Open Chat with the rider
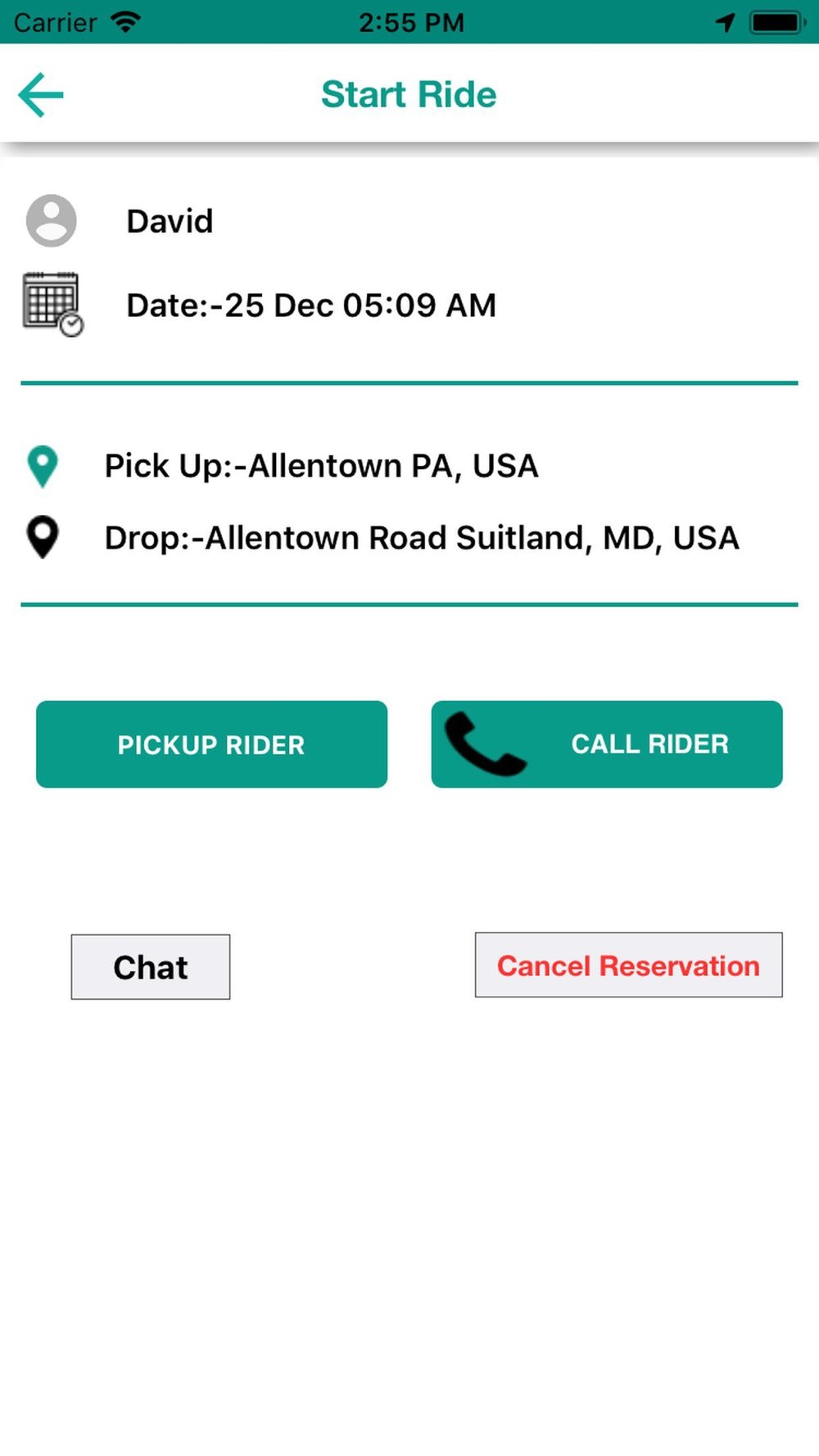 click(151, 967)
